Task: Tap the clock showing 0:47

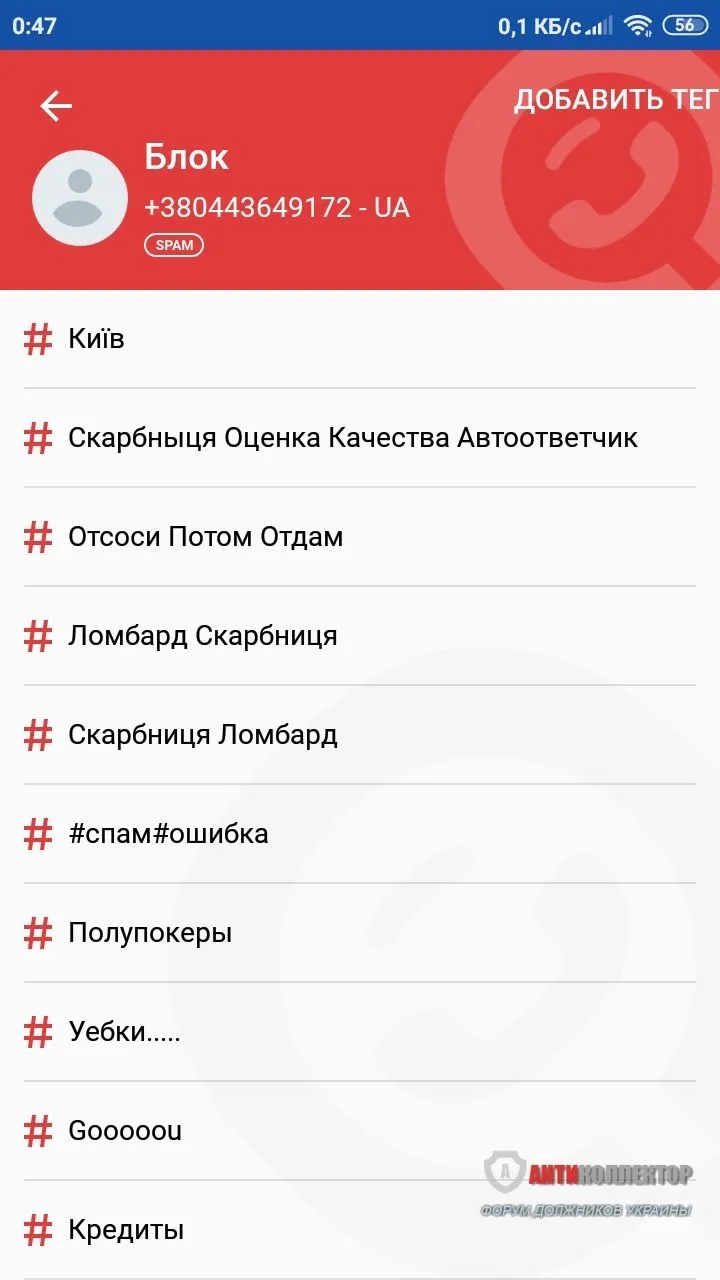Action: (x=31, y=23)
